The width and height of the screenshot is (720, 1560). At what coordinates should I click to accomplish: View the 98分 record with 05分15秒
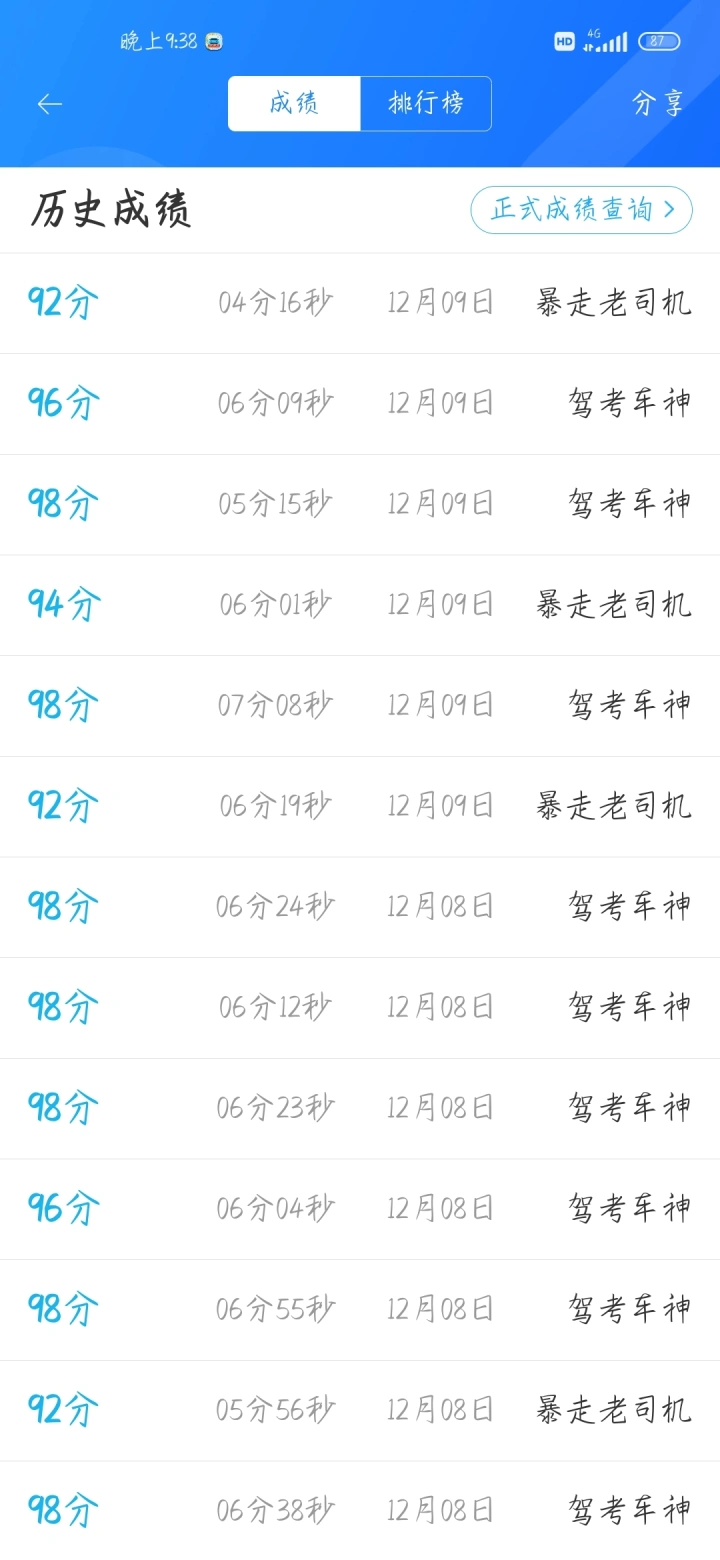click(x=360, y=504)
